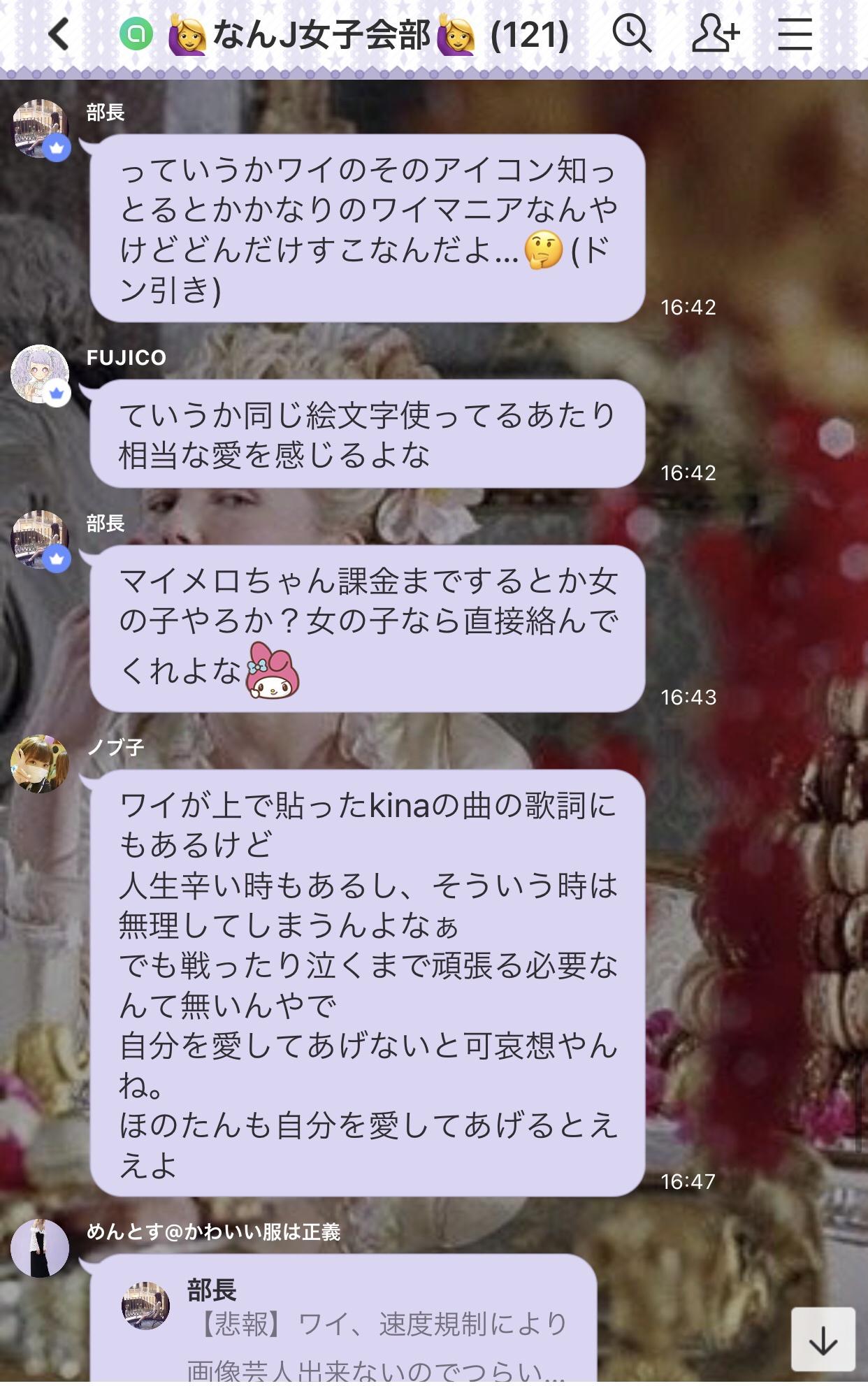
Task: View ノブ子's profile avatar
Action: (x=40, y=763)
